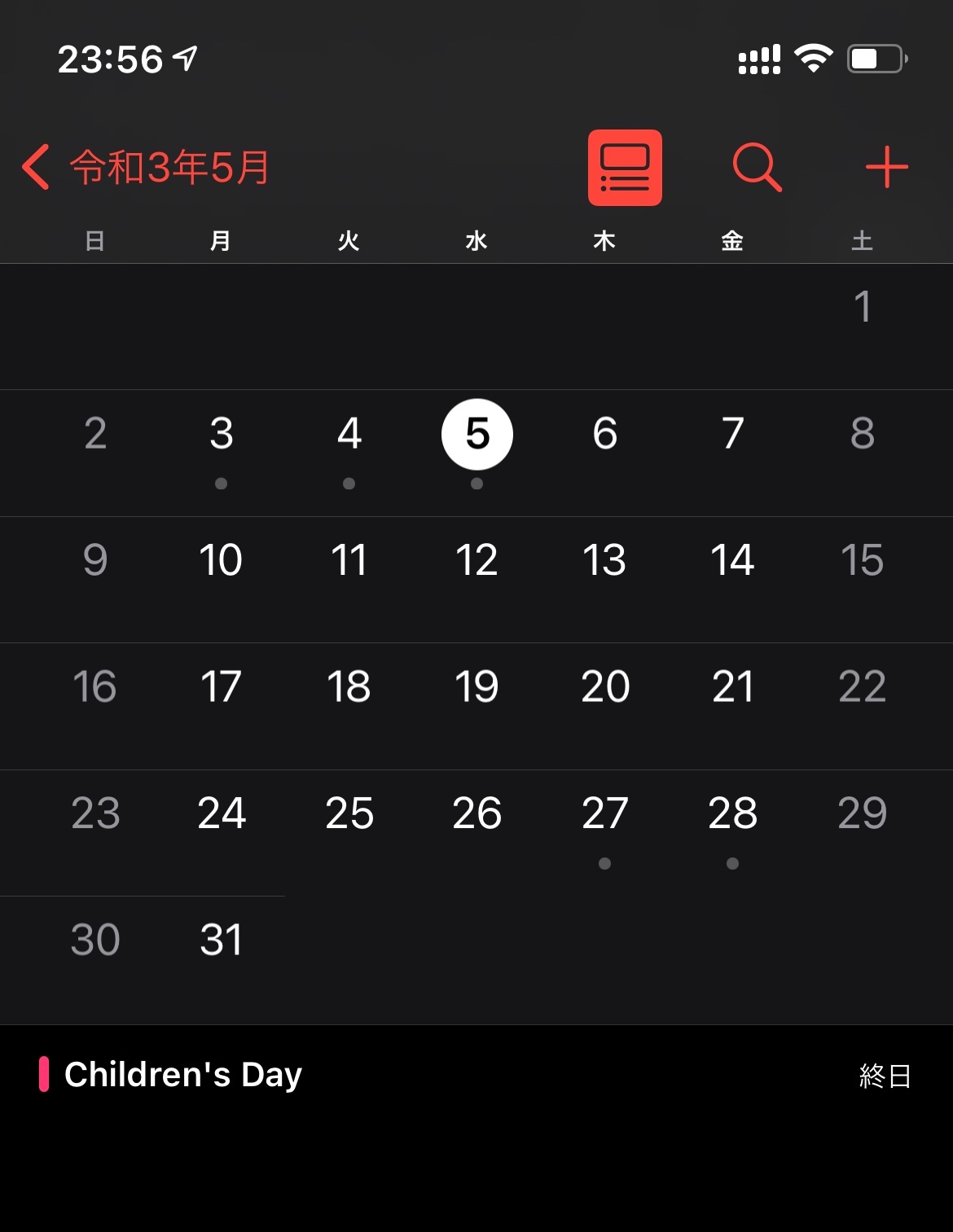Viewport: 953px width, 1232px height.
Task: Select May 28 with an event dot
Action: coord(732,813)
